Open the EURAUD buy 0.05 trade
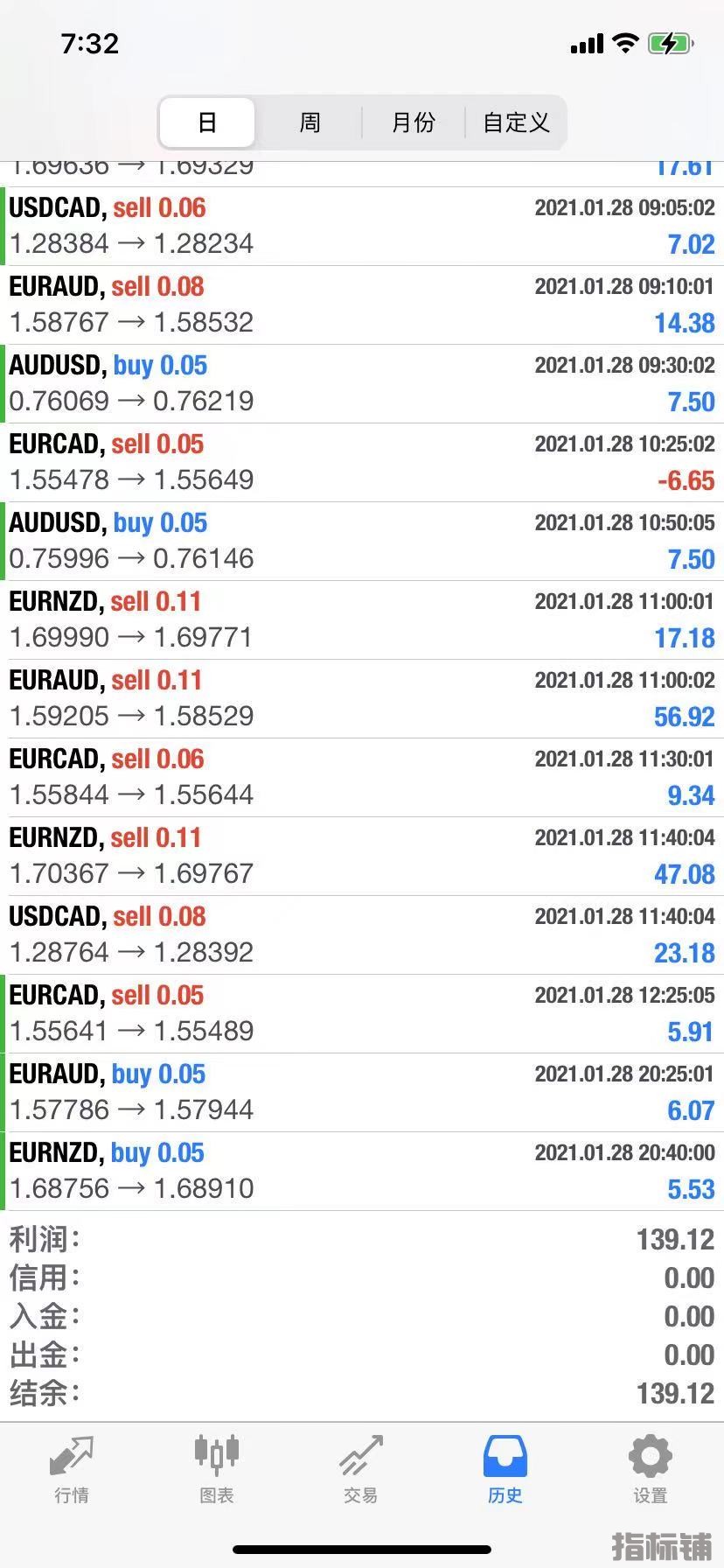Screen dimensions: 724x1568 362,1092
